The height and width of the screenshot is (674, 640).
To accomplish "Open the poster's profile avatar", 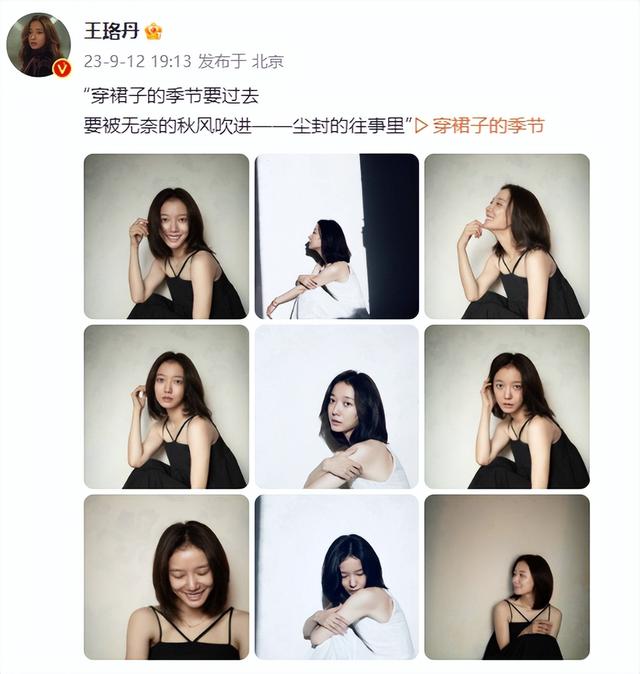I will click(39, 45).
